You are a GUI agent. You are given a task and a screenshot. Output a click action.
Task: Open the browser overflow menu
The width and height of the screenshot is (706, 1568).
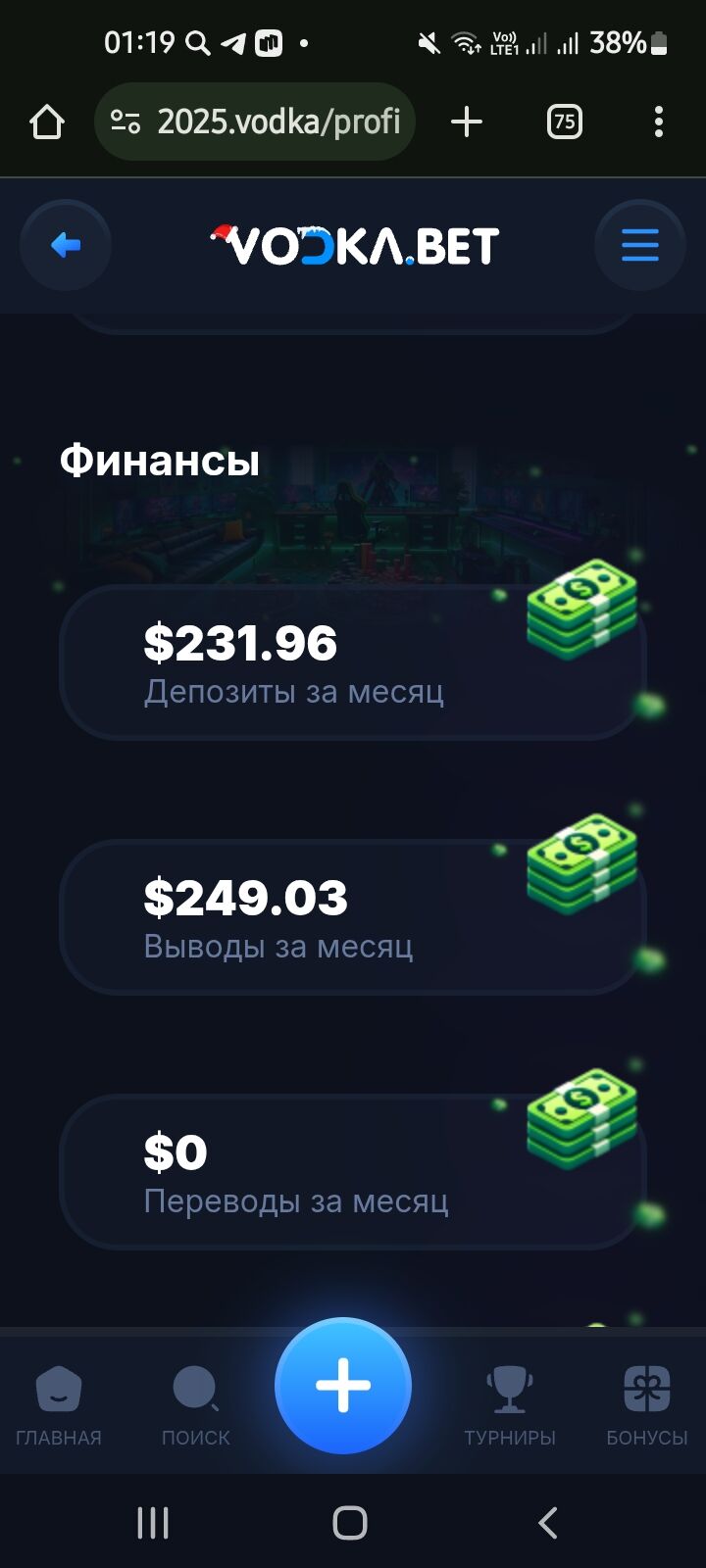click(x=658, y=122)
